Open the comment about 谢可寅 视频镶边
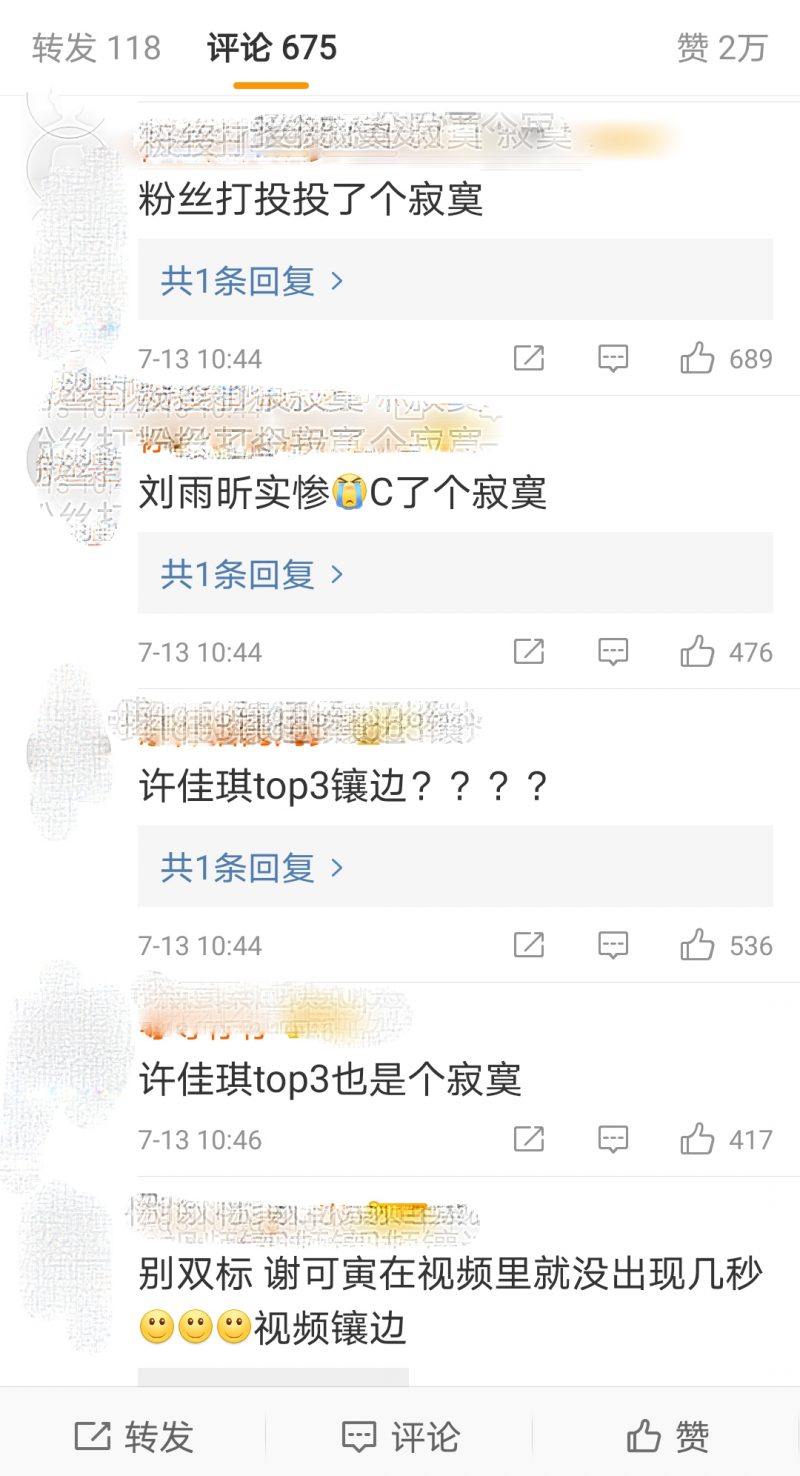Image resolution: width=800 pixels, height=1476 pixels. (x=450, y=1300)
